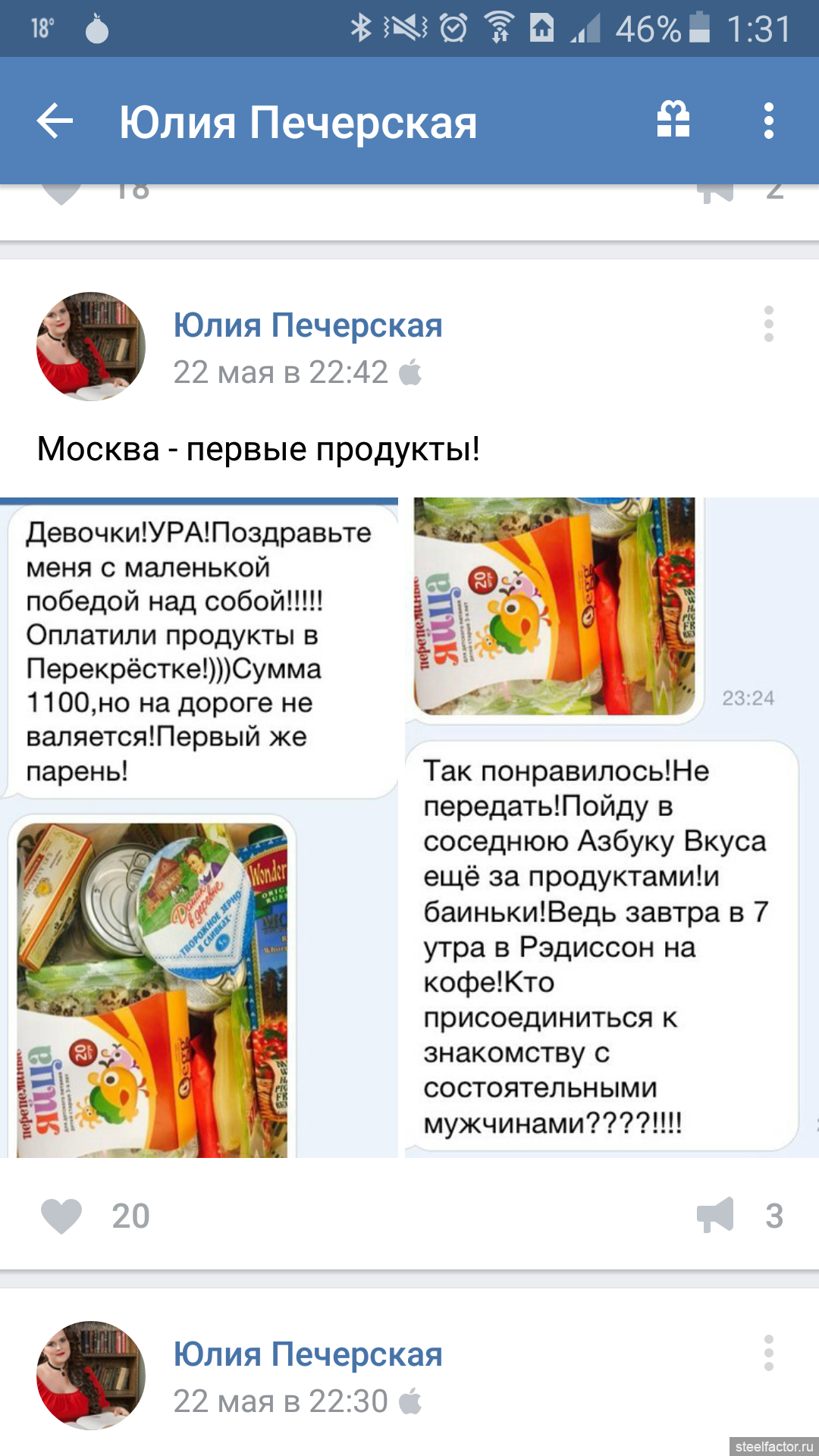819x1456 pixels.
Task: Open author avatar on the 22:30 post
Action: pyautogui.click(x=91, y=1376)
